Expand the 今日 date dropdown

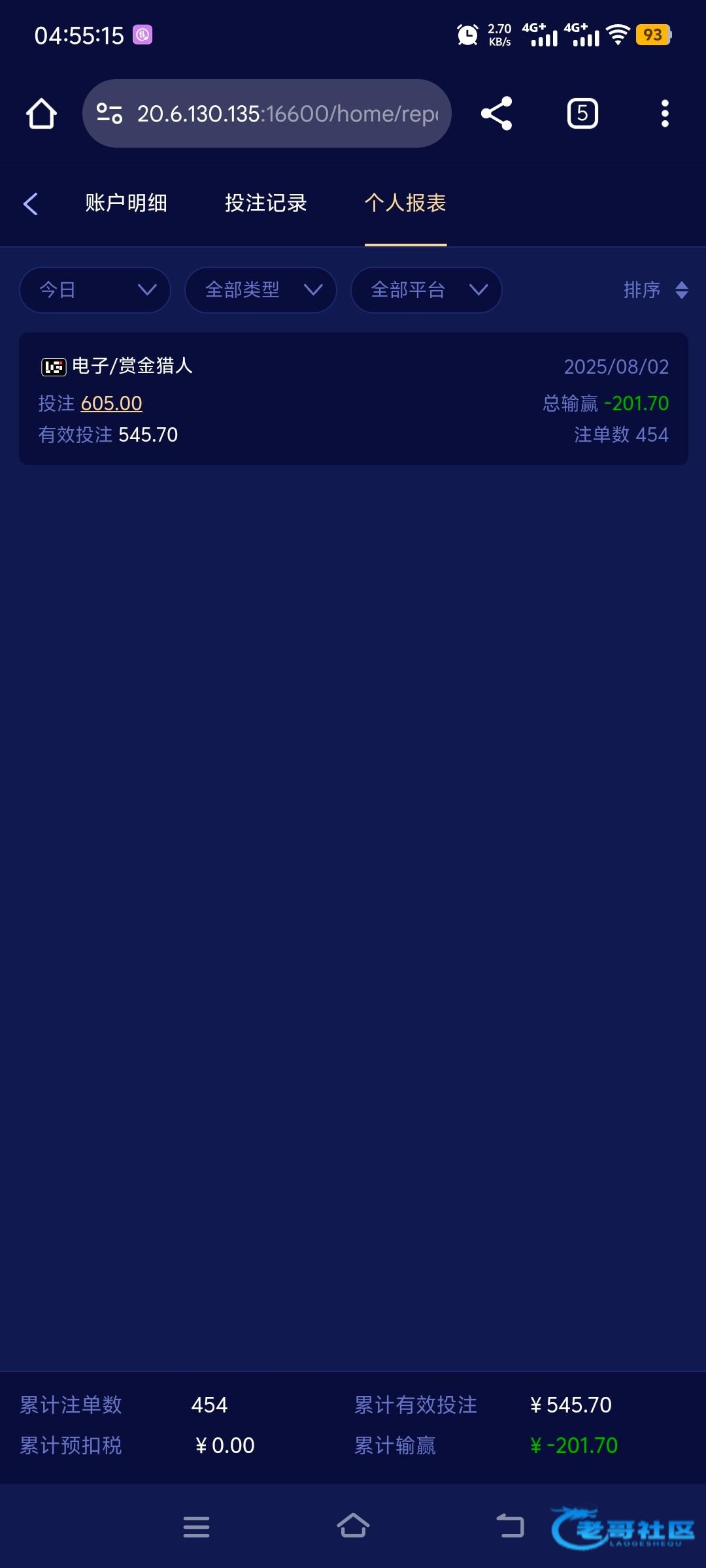click(x=95, y=289)
